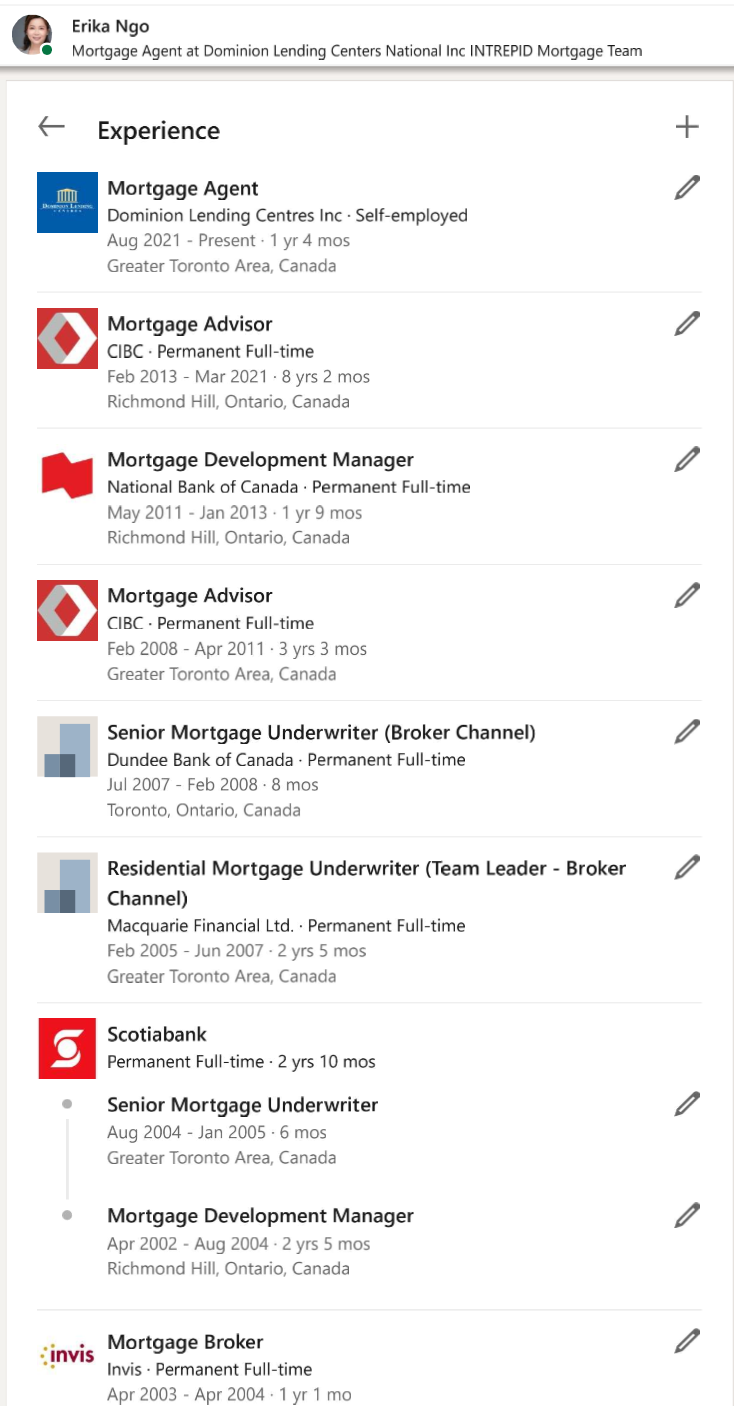The image size is (734, 1406).
Task: Edit the 2008 CIBC Mortgage Advisor role
Action: (687, 595)
